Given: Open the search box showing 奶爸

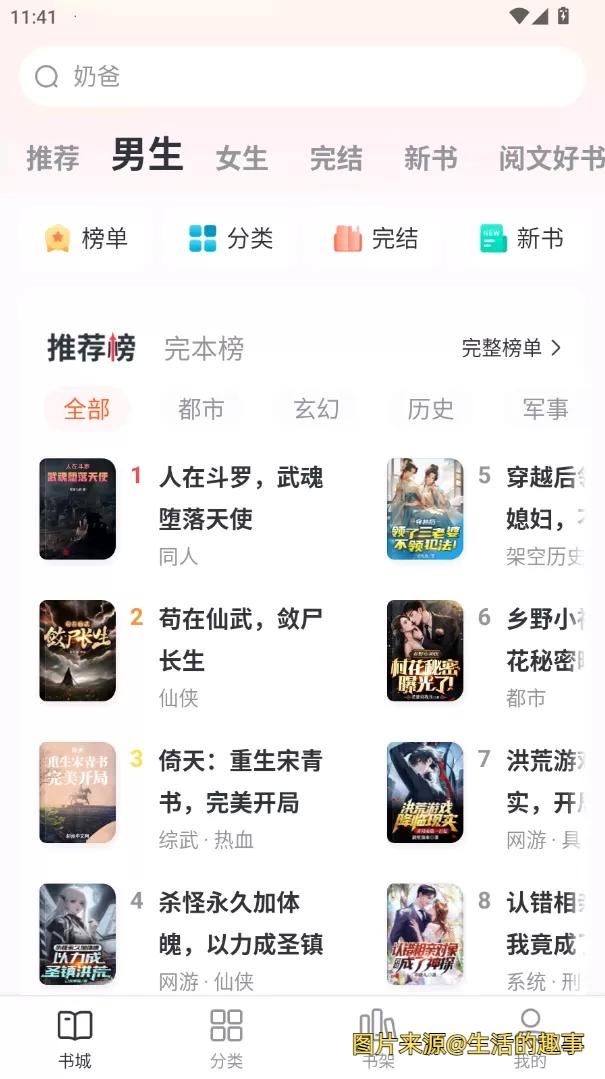Looking at the screenshot, I should pyautogui.click(x=300, y=77).
